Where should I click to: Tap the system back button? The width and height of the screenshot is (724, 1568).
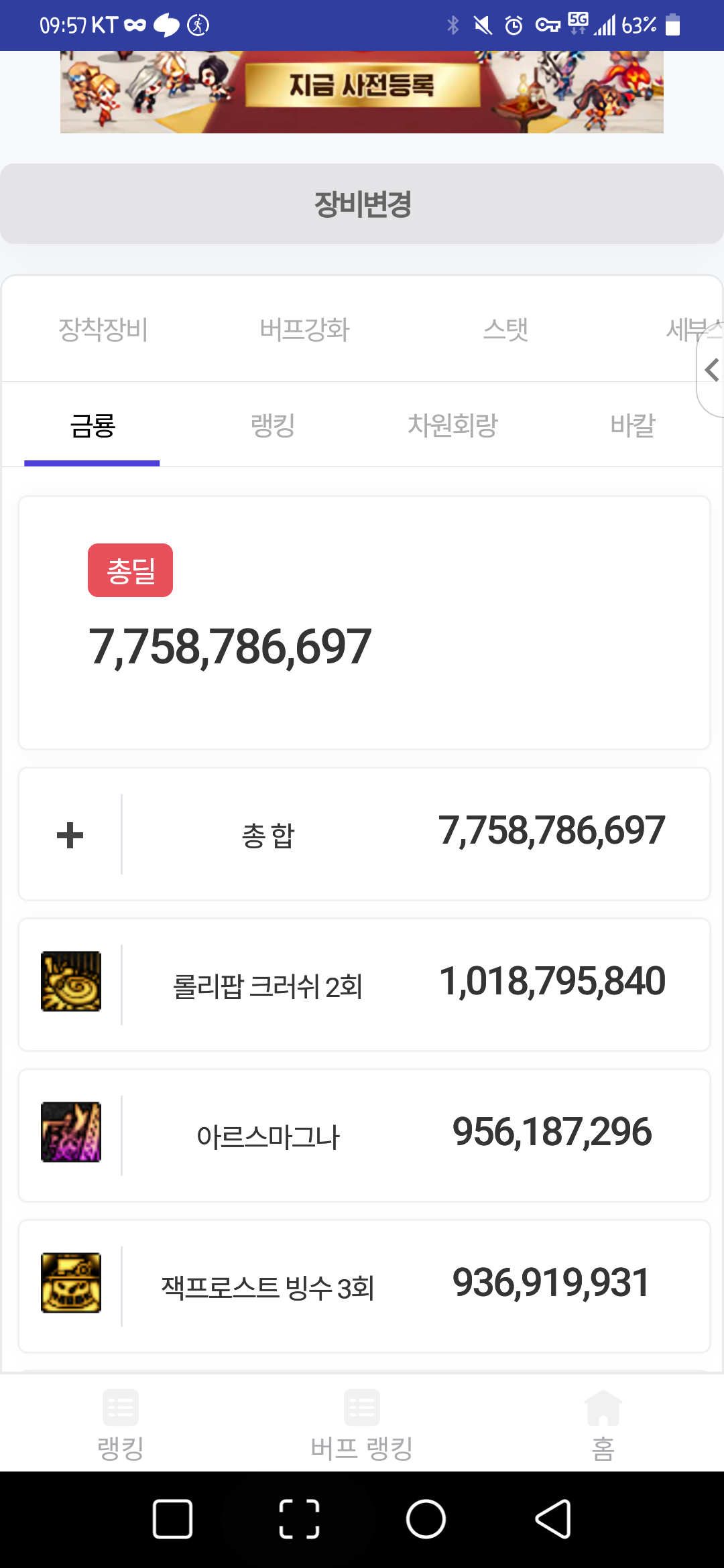(x=554, y=1519)
